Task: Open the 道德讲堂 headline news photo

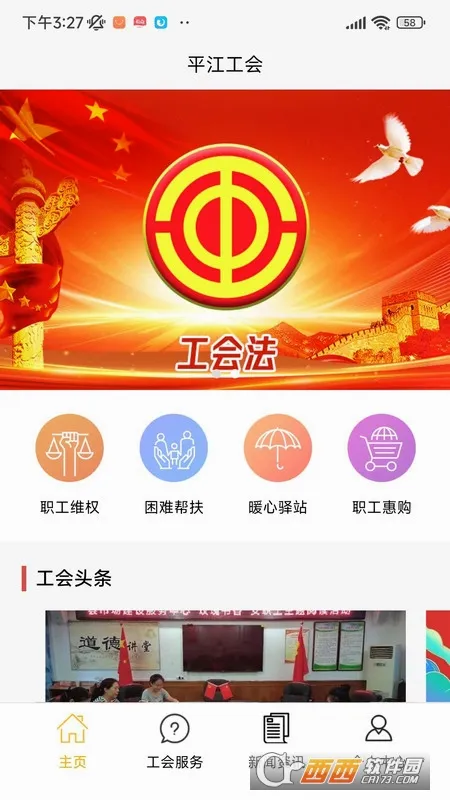Action: [226, 656]
